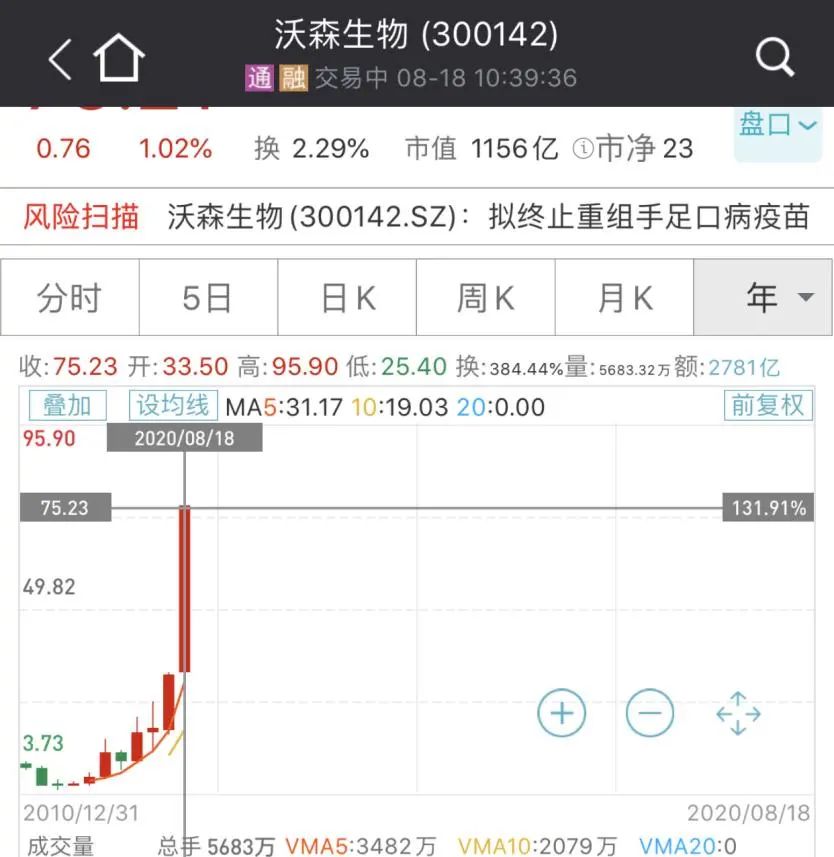Zoom out the chart with minus icon

[x=650, y=713]
